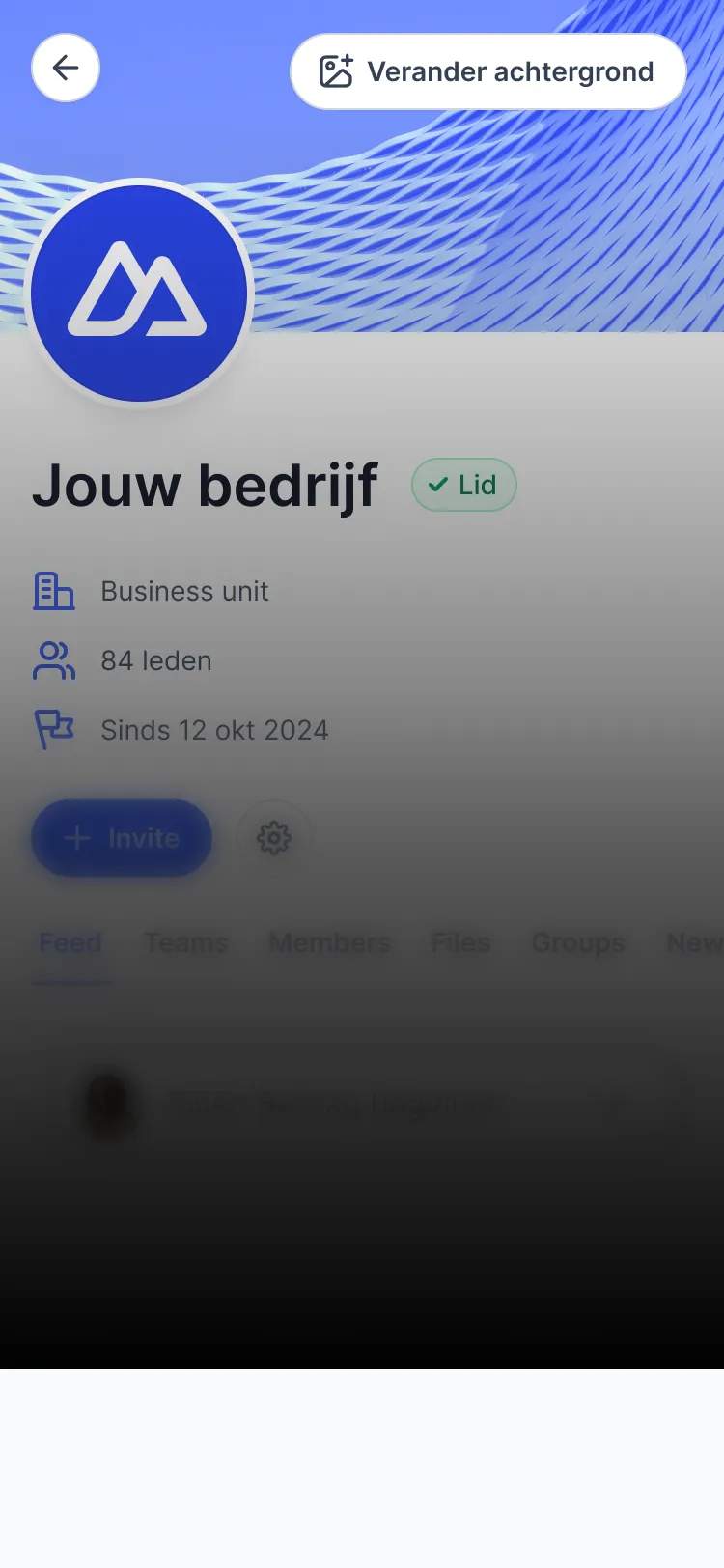Switch to the Members tab
Image resolution: width=724 pixels, height=1568 pixels.
click(x=329, y=943)
